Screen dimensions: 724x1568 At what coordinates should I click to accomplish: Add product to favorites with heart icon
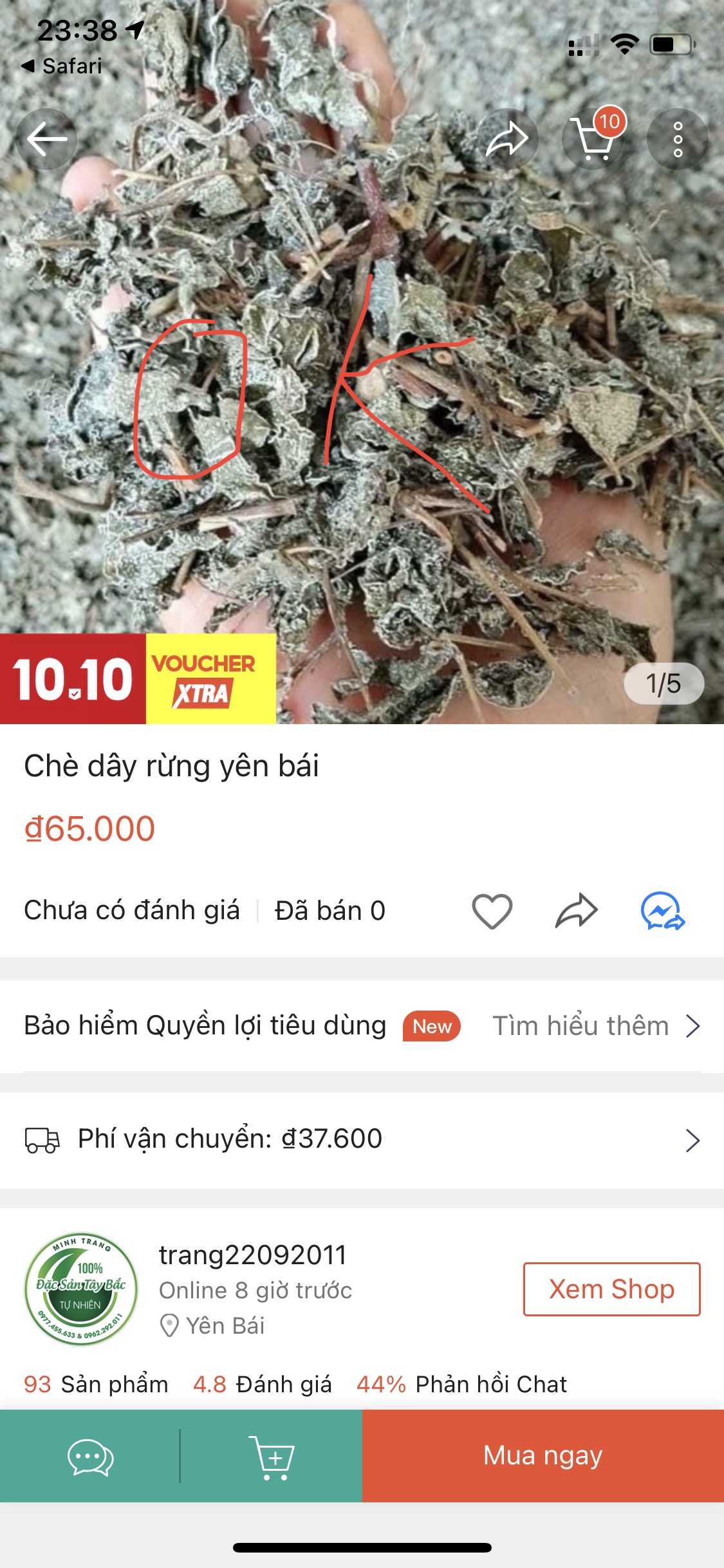[x=492, y=911]
